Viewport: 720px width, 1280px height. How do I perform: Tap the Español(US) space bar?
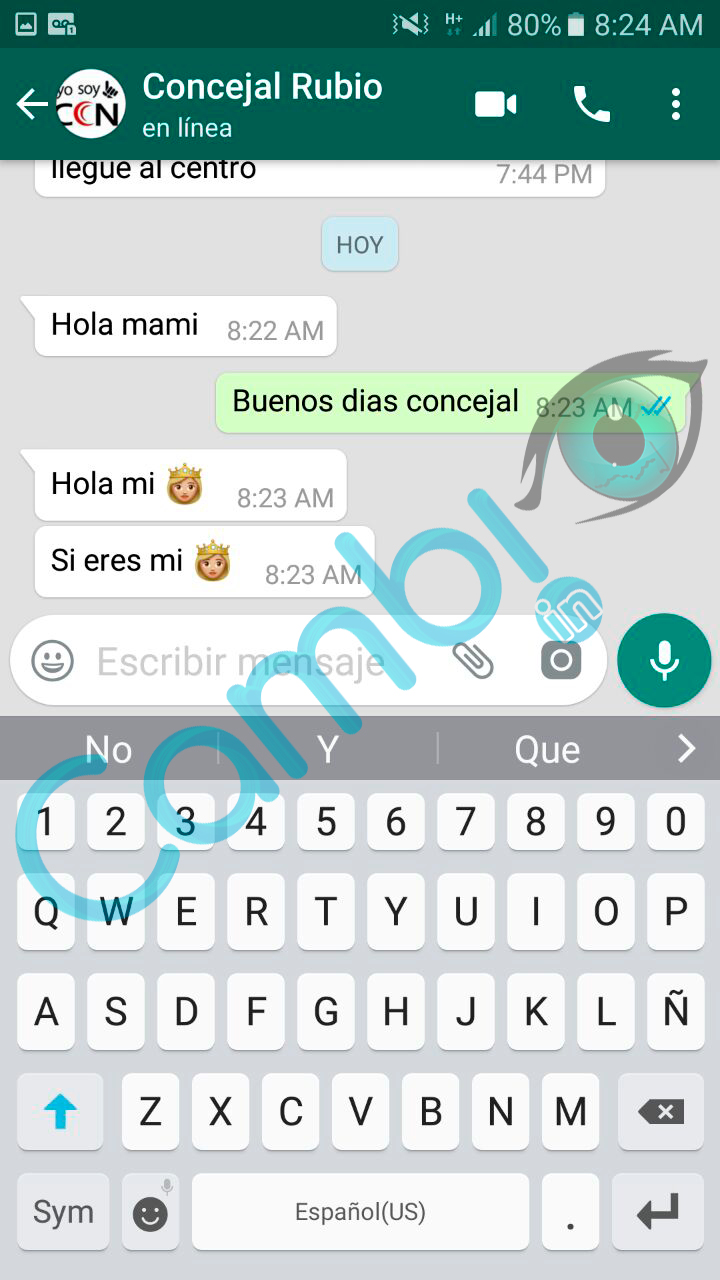[360, 1212]
